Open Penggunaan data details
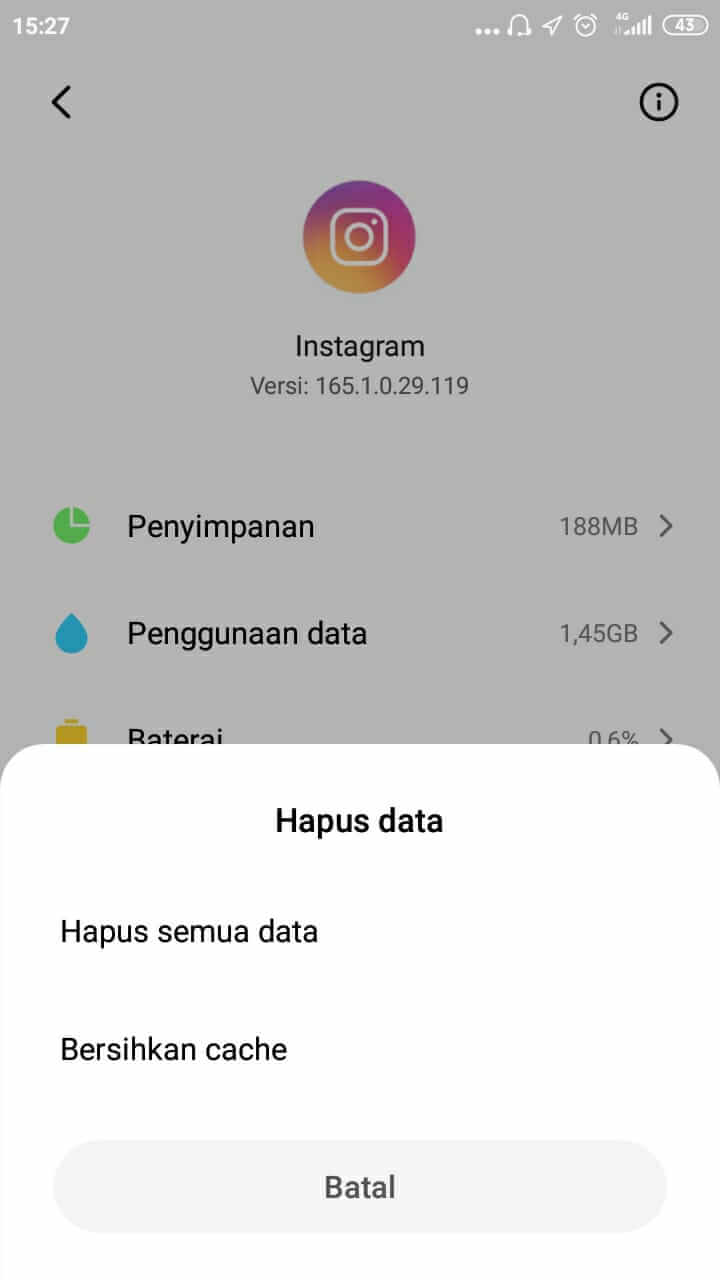Viewport: 720px width, 1280px height. click(x=360, y=634)
